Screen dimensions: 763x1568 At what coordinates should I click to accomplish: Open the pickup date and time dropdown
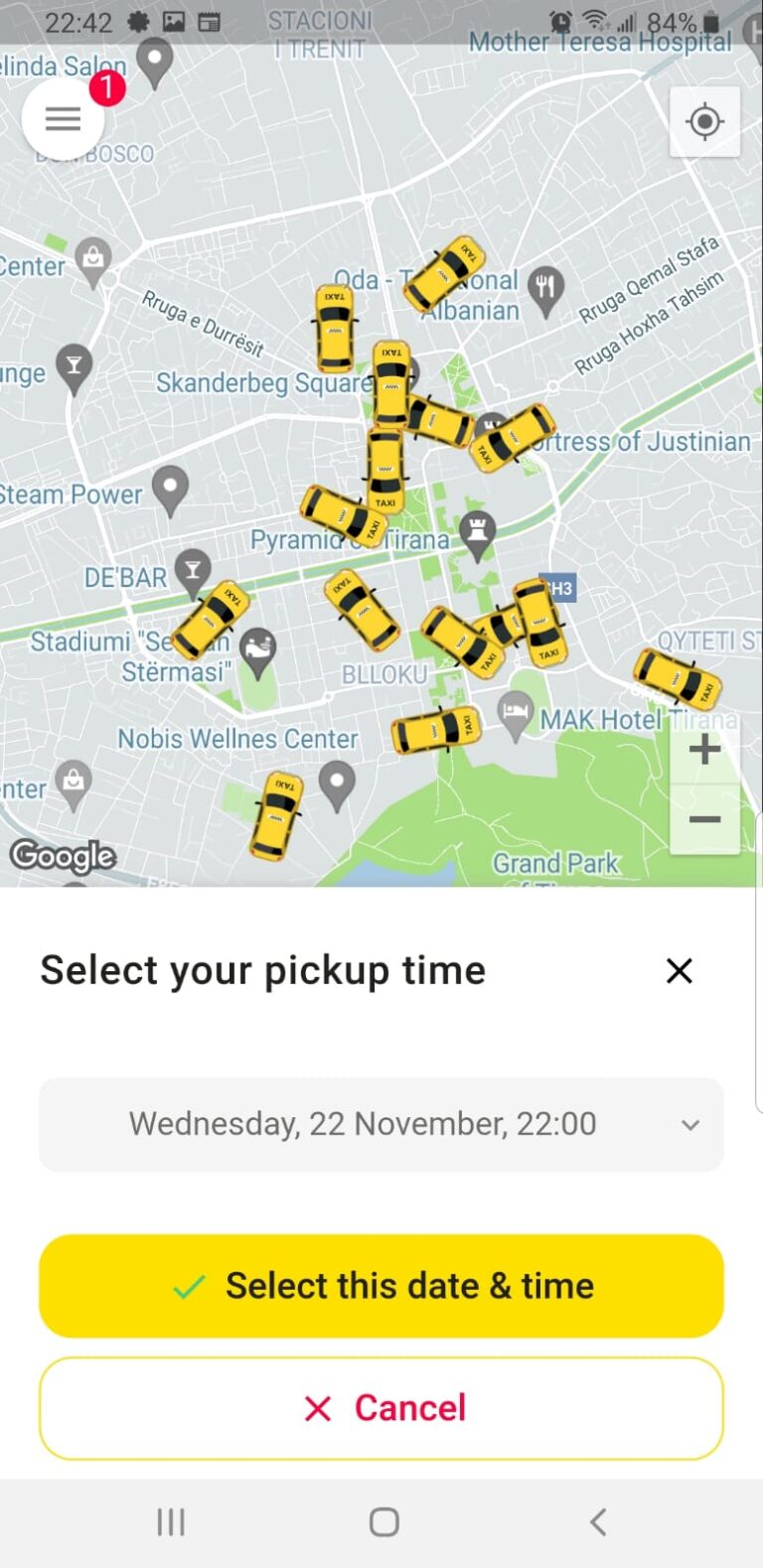coord(381,1123)
